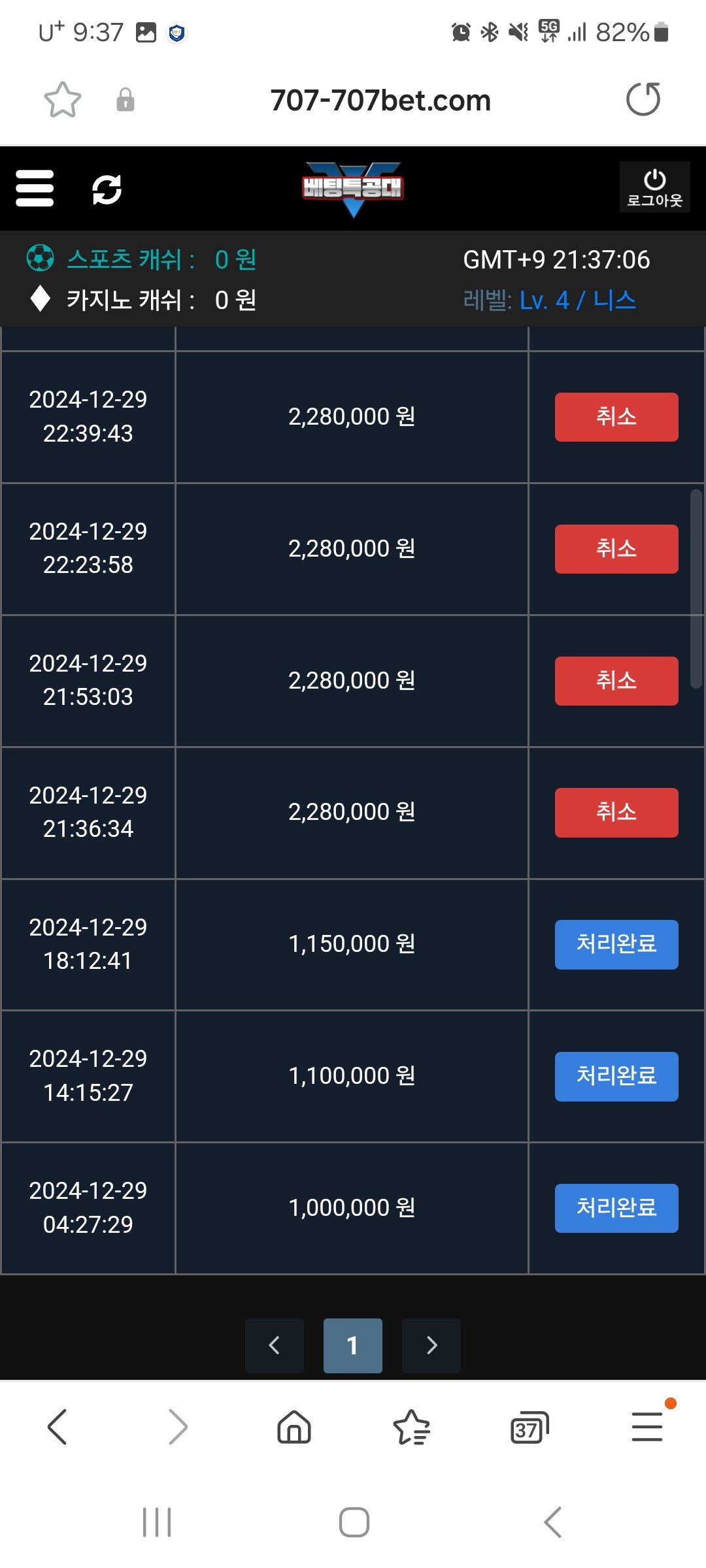706x1568 pixels.
Task: Select page 1 in pagination
Action: (352, 1345)
